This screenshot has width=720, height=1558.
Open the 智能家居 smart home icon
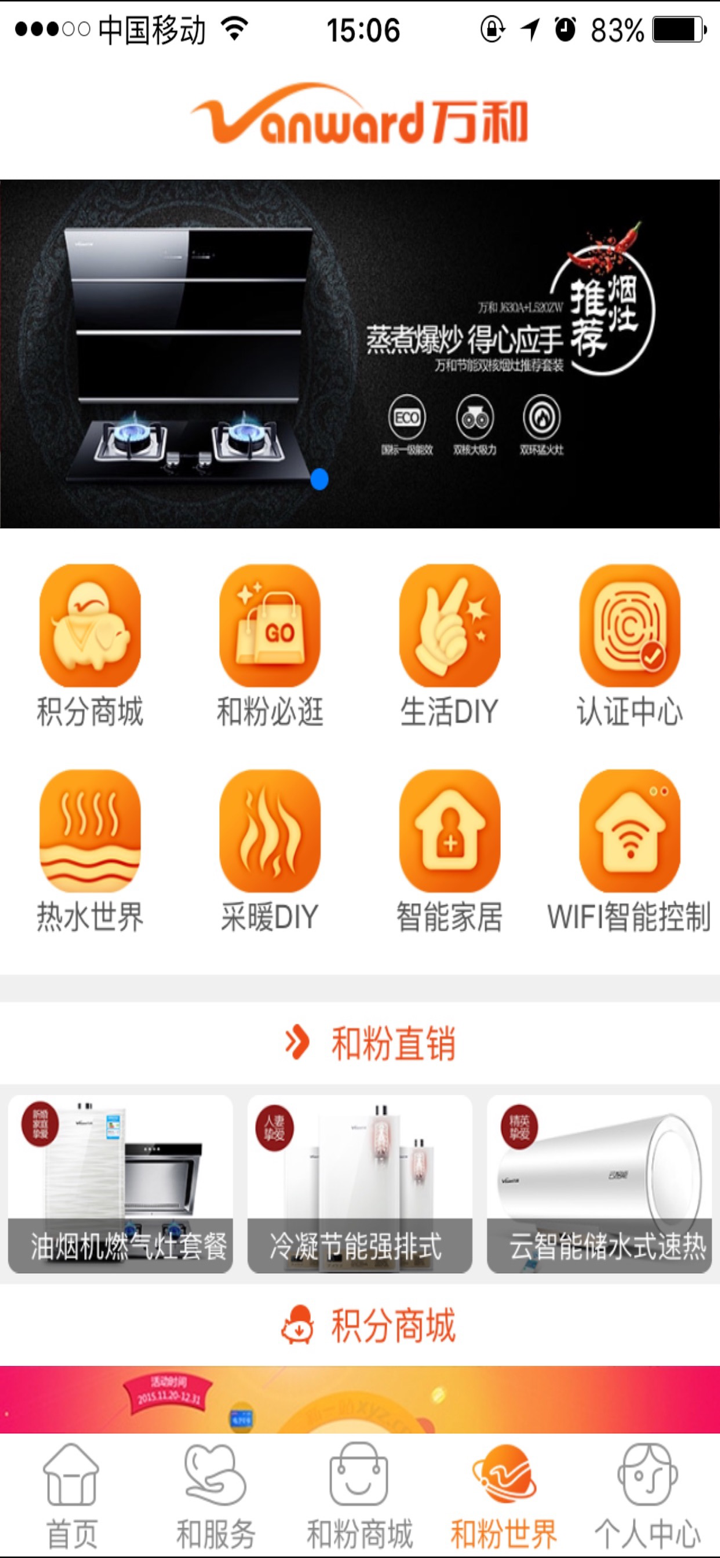coord(450,830)
